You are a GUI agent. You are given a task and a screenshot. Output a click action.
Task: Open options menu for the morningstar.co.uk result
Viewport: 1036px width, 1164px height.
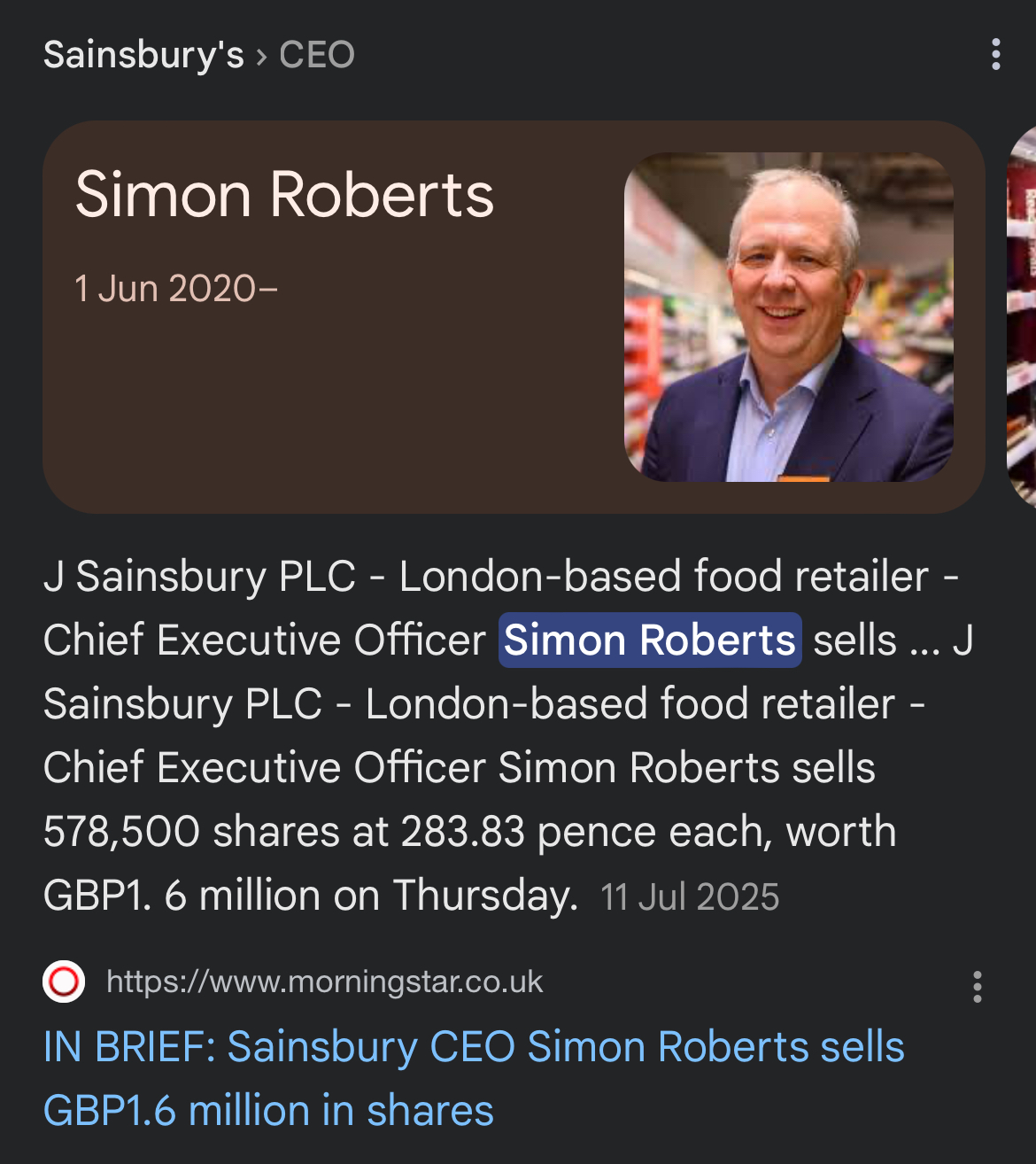pyautogui.click(x=978, y=986)
